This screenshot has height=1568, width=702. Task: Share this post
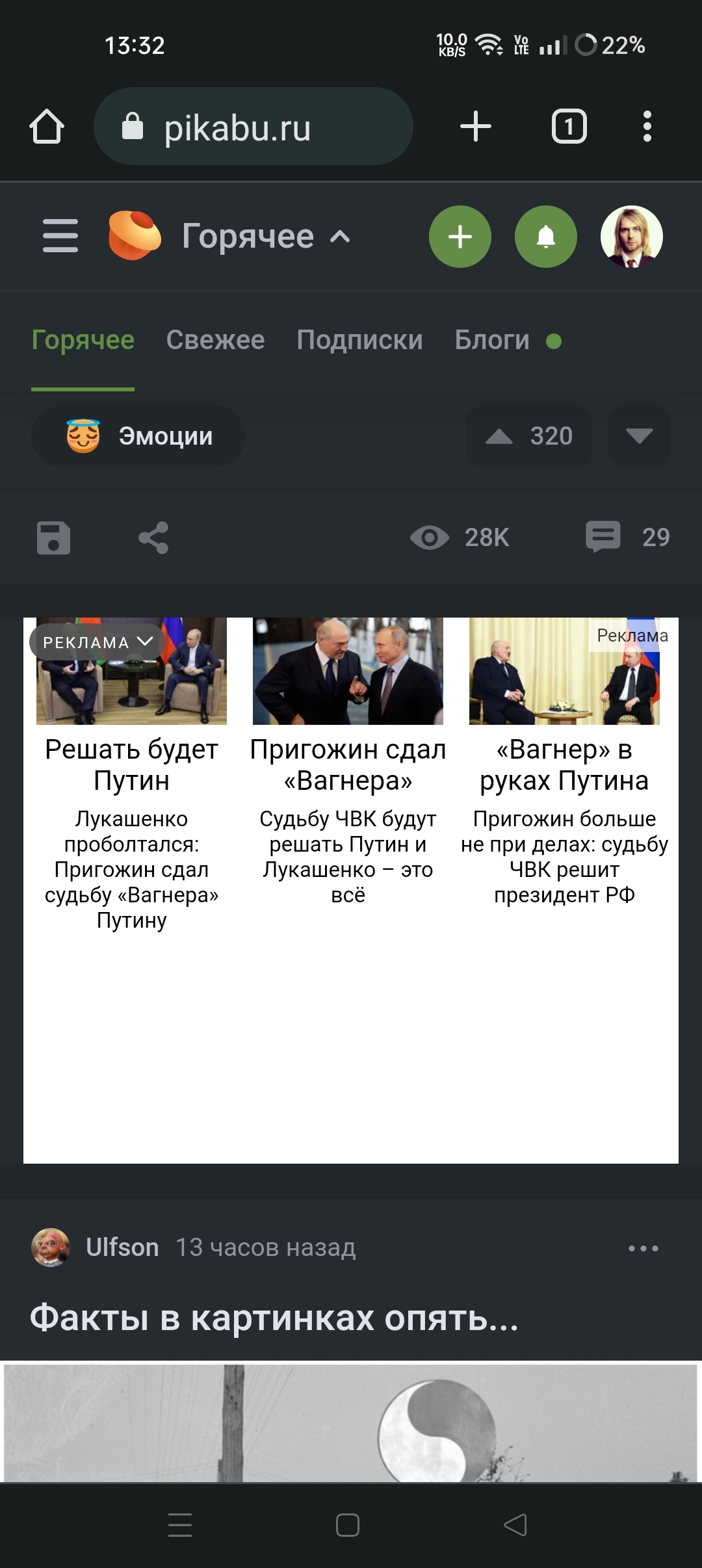pyautogui.click(x=153, y=538)
